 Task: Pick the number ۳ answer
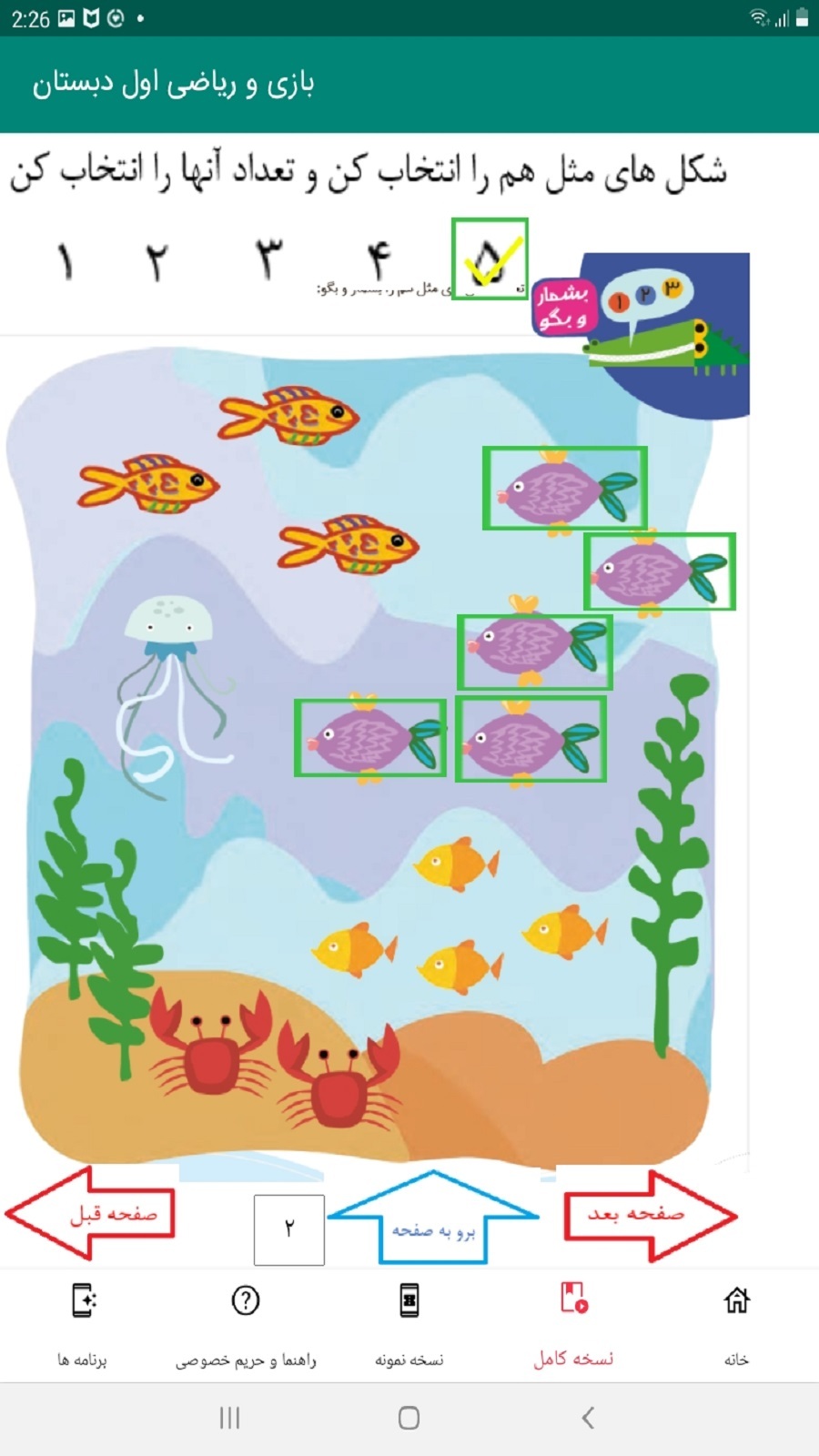click(268, 260)
